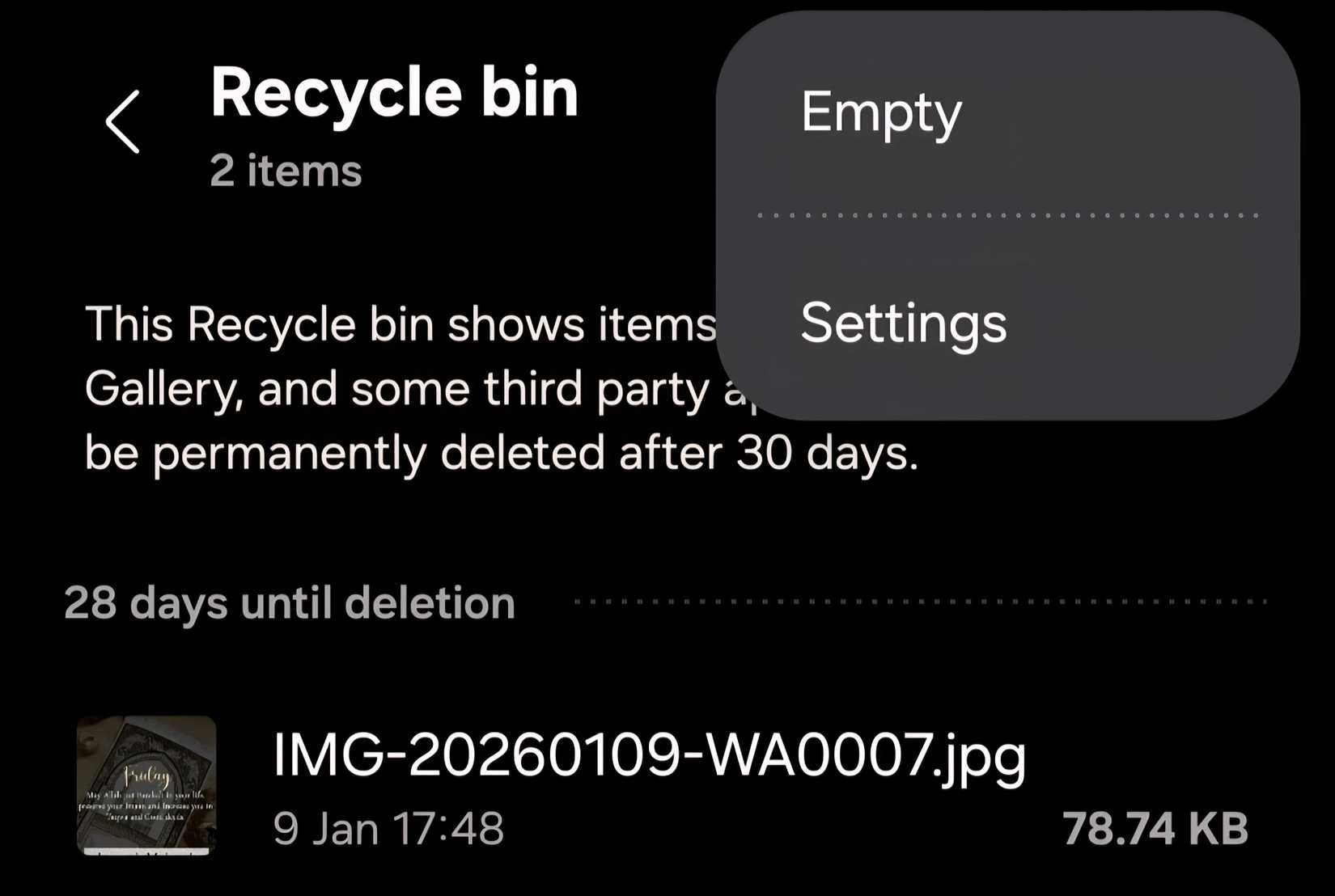Go back from Recycle bin
This screenshot has height=896, width=1335.
click(123, 122)
